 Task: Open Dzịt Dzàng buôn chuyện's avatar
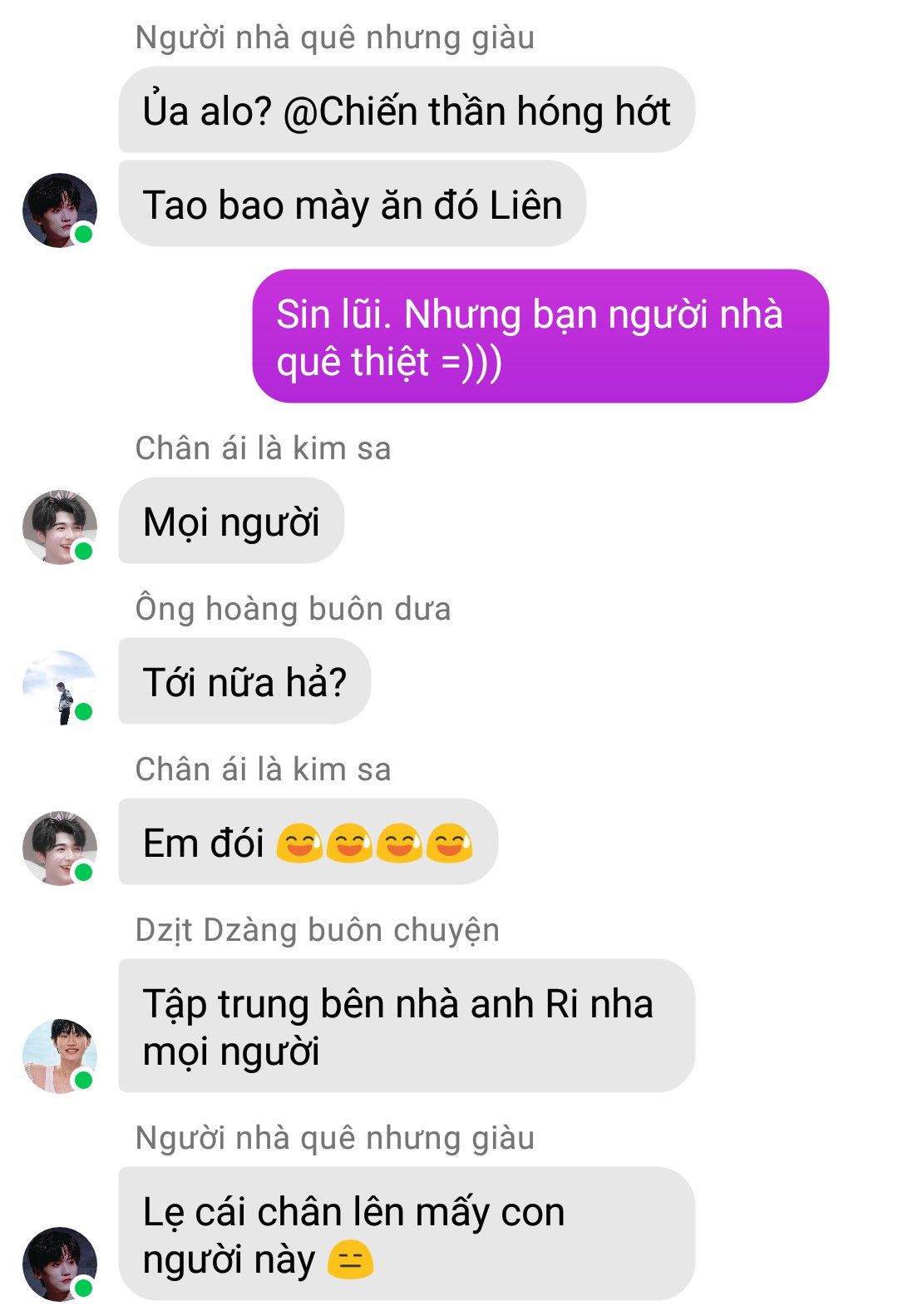pyautogui.click(x=59, y=1055)
